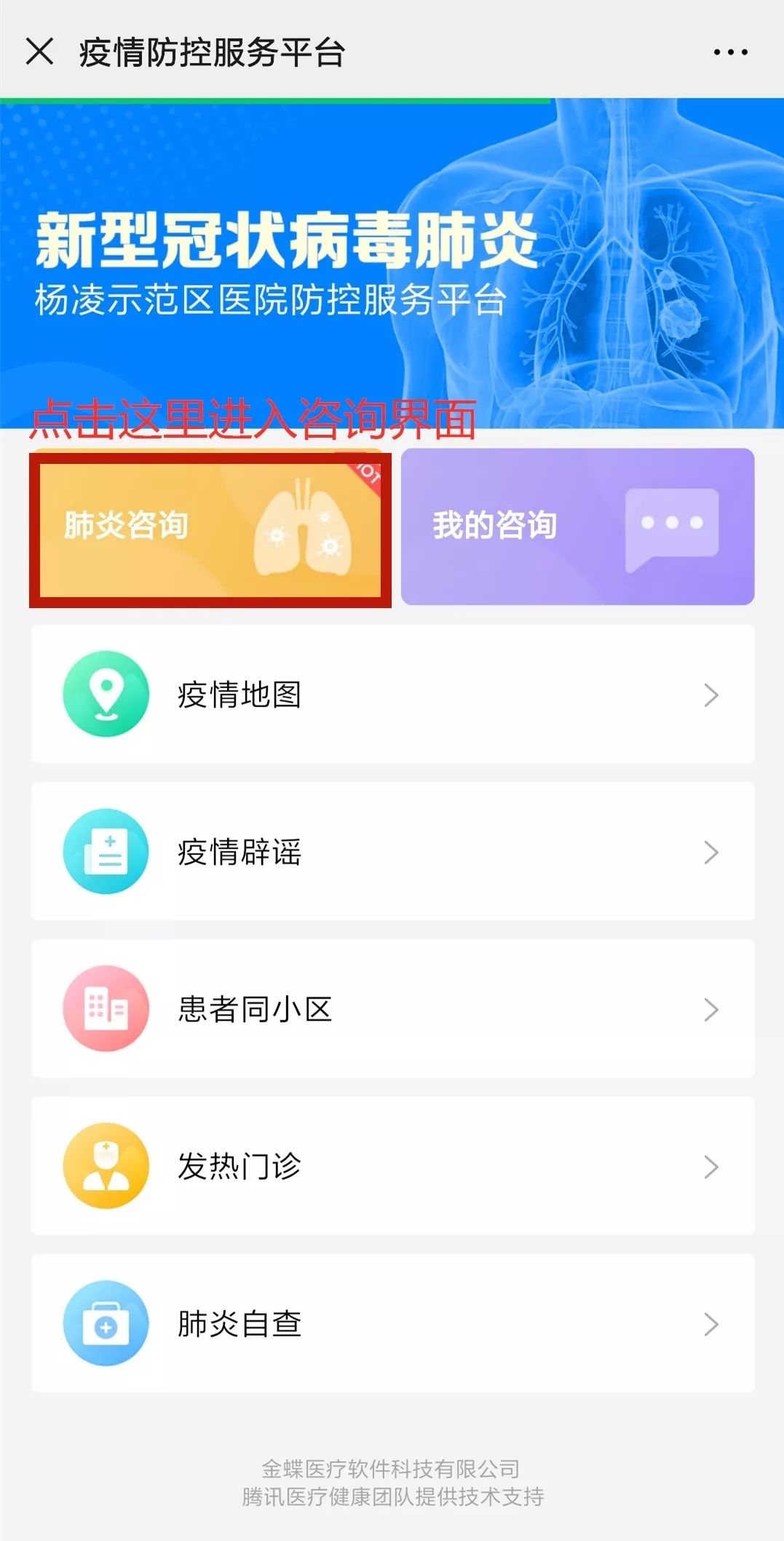Open 肺炎咨询 consultation card
784x1541 pixels.
coord(210,529)
